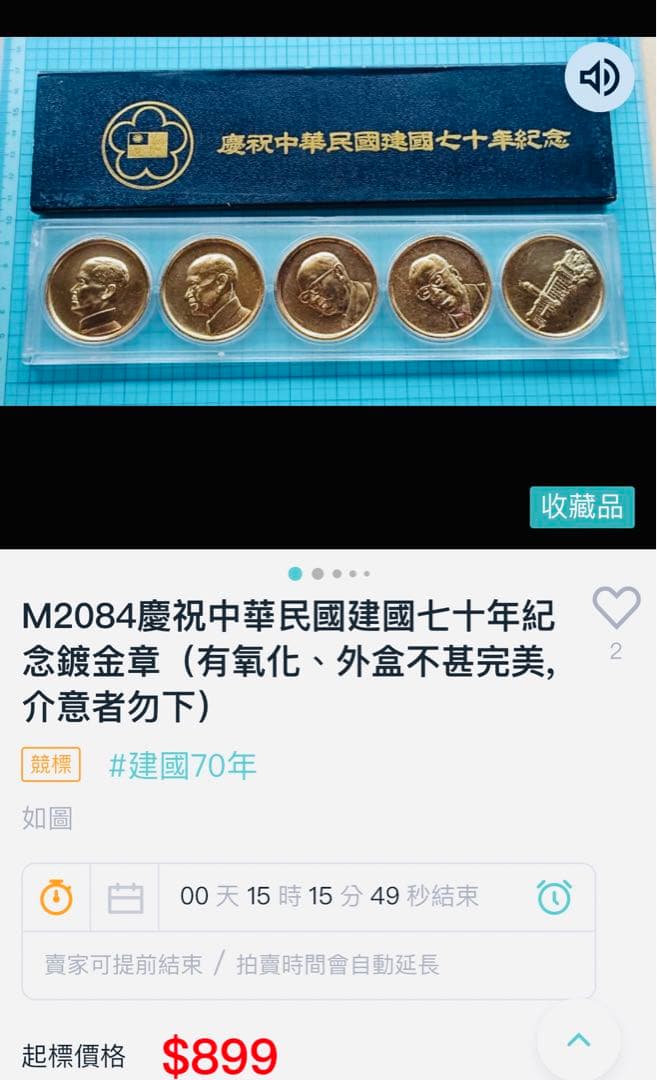This screenshot has width=657, height=1080.
Task: Set an auction reminder with the alarm icon
Action: point(554,897)
